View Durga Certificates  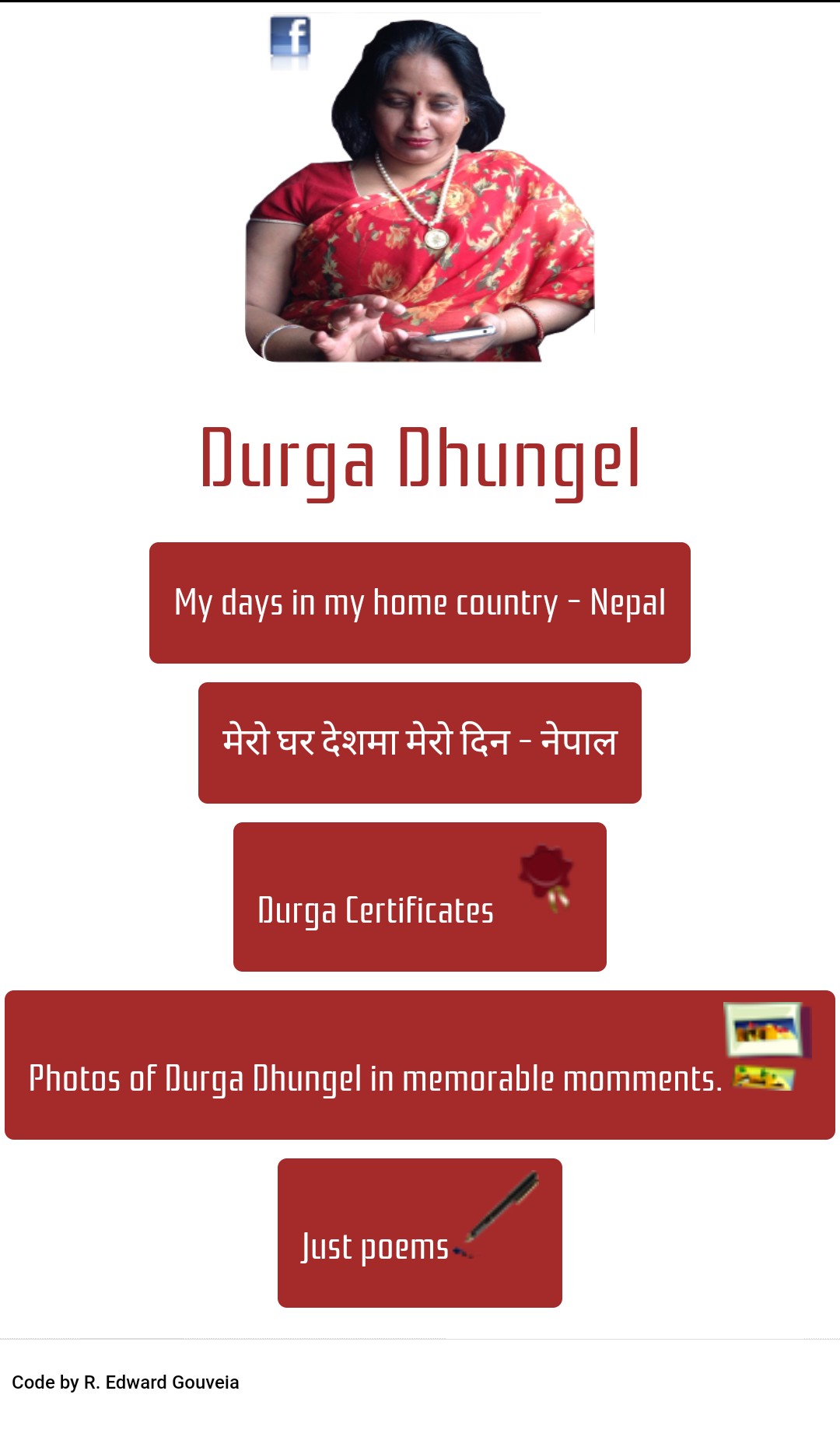pos(420,897)
